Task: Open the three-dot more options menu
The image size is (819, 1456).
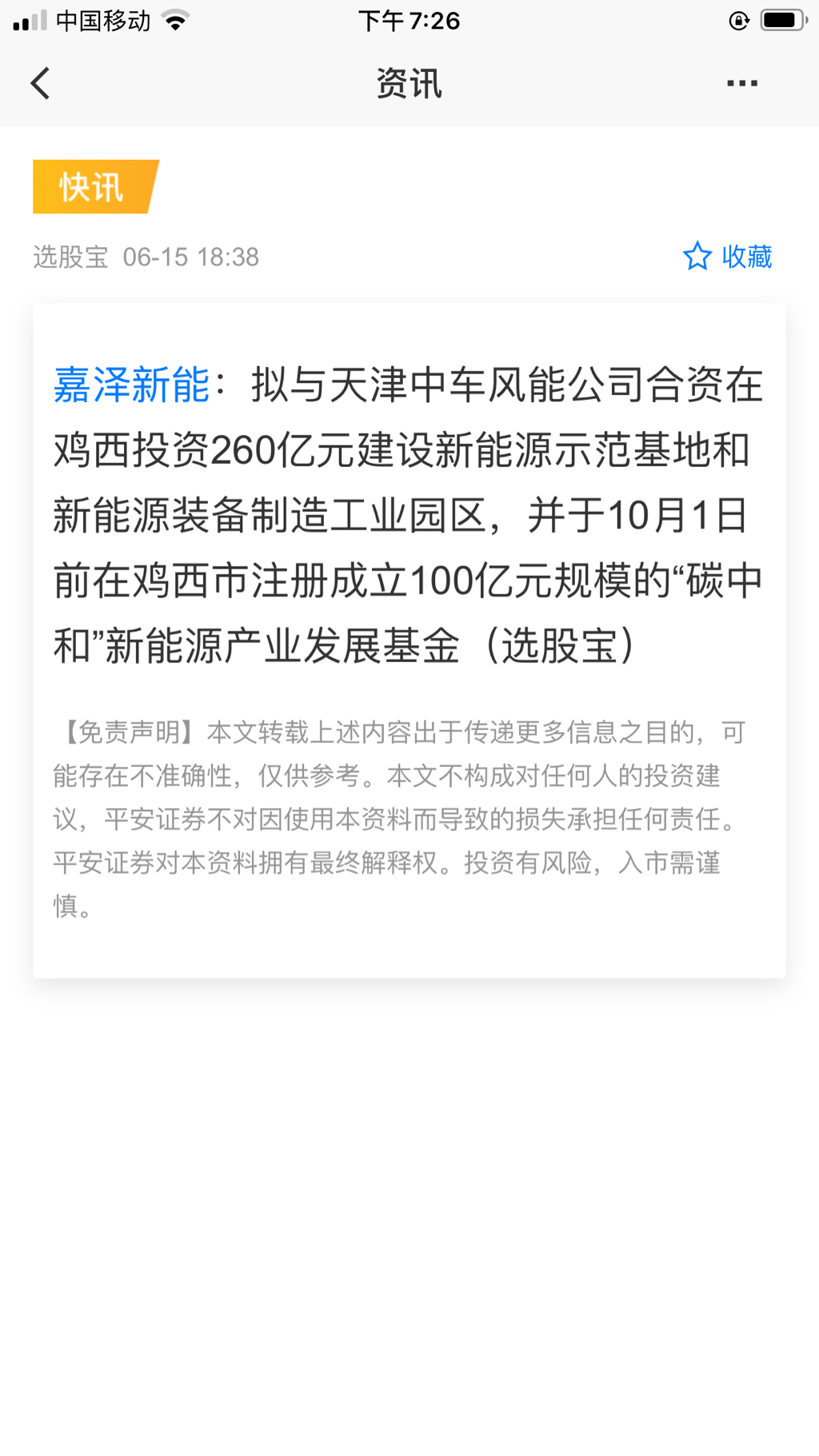Action: coord(741,83)
